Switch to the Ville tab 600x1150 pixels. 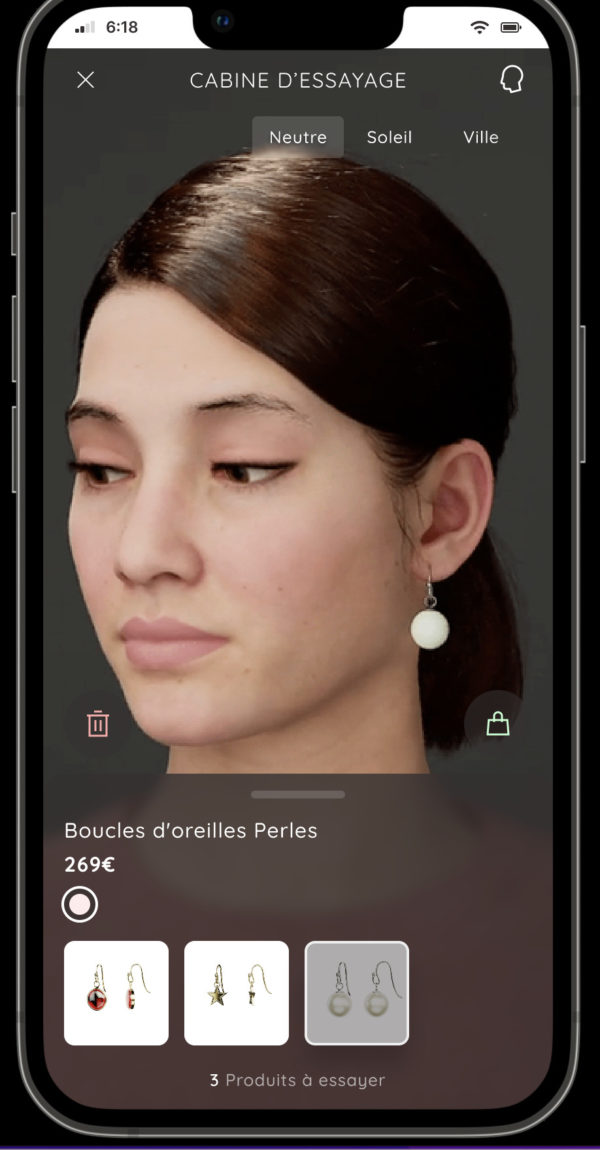pos(480,138)
